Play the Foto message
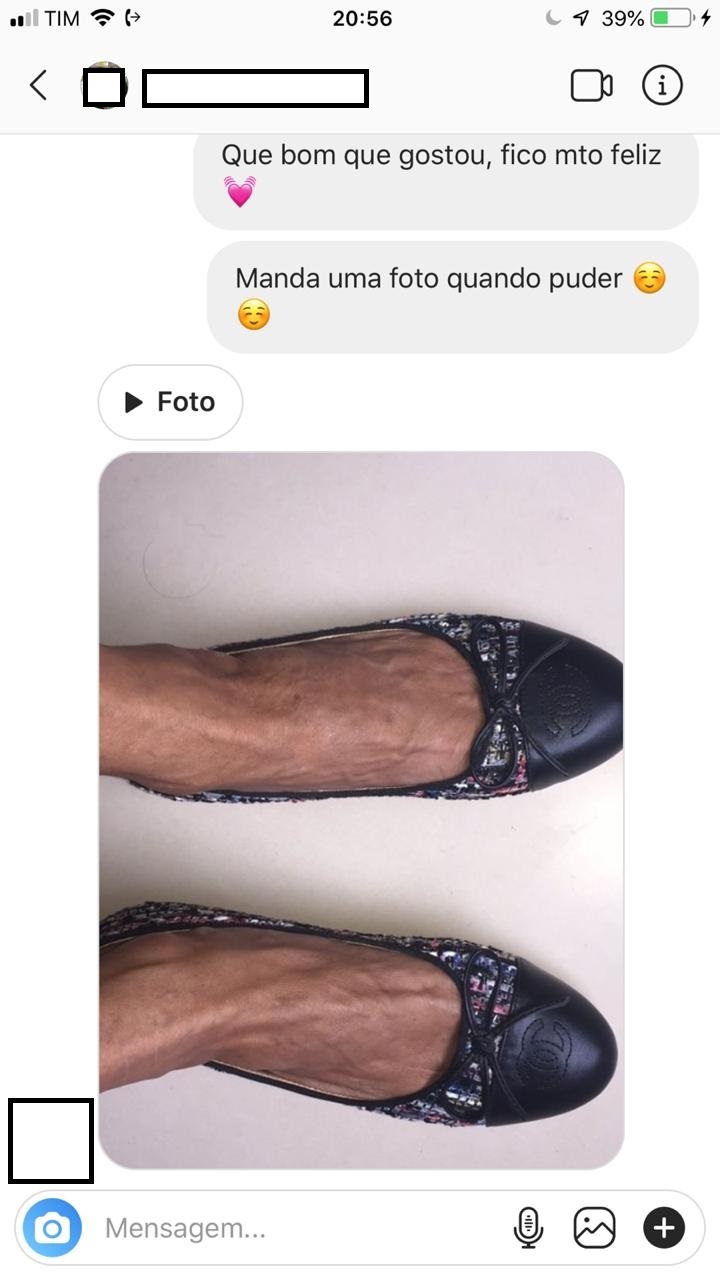 click(170, 402)
